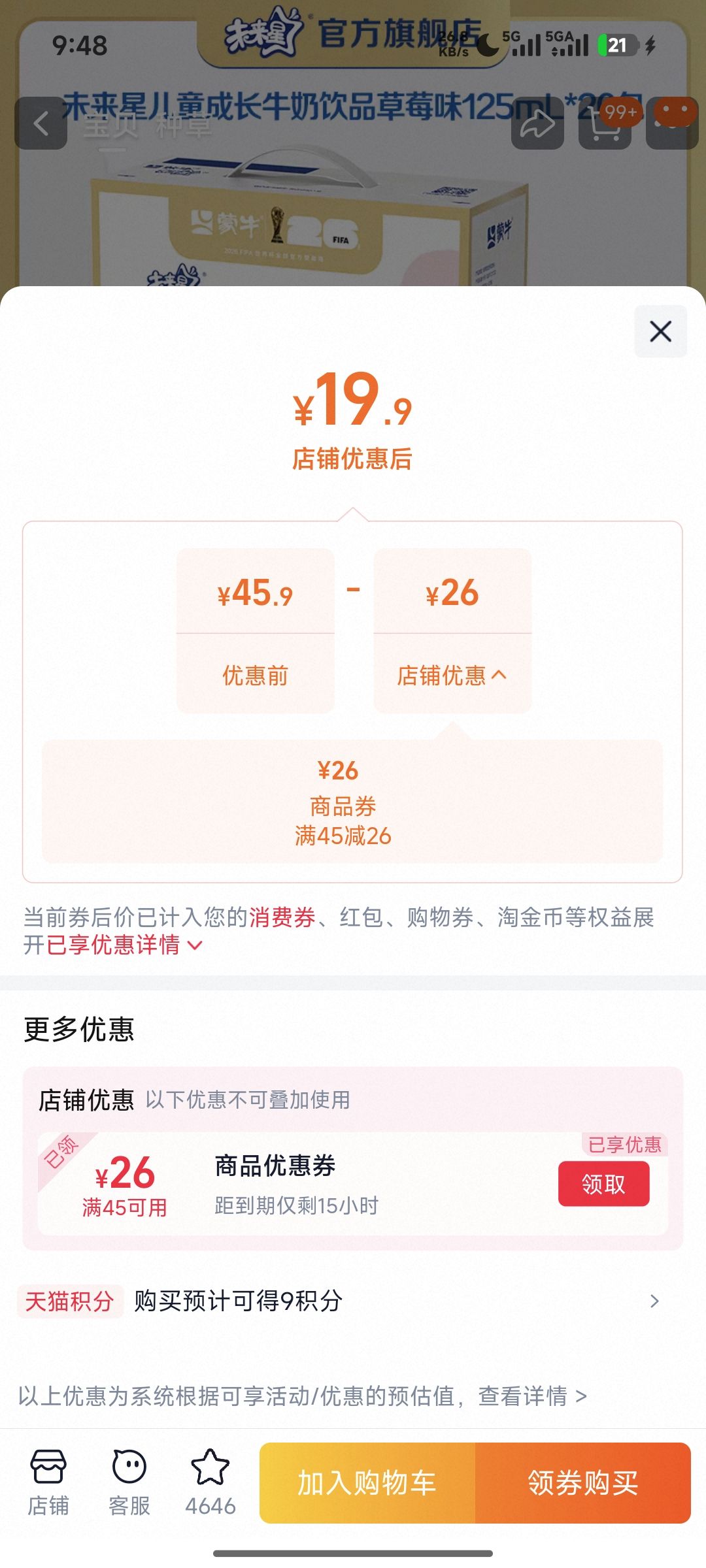This screenshot has width=706, height=1568.
Task: Share this product via arrow icon
Action: [537, 123]
